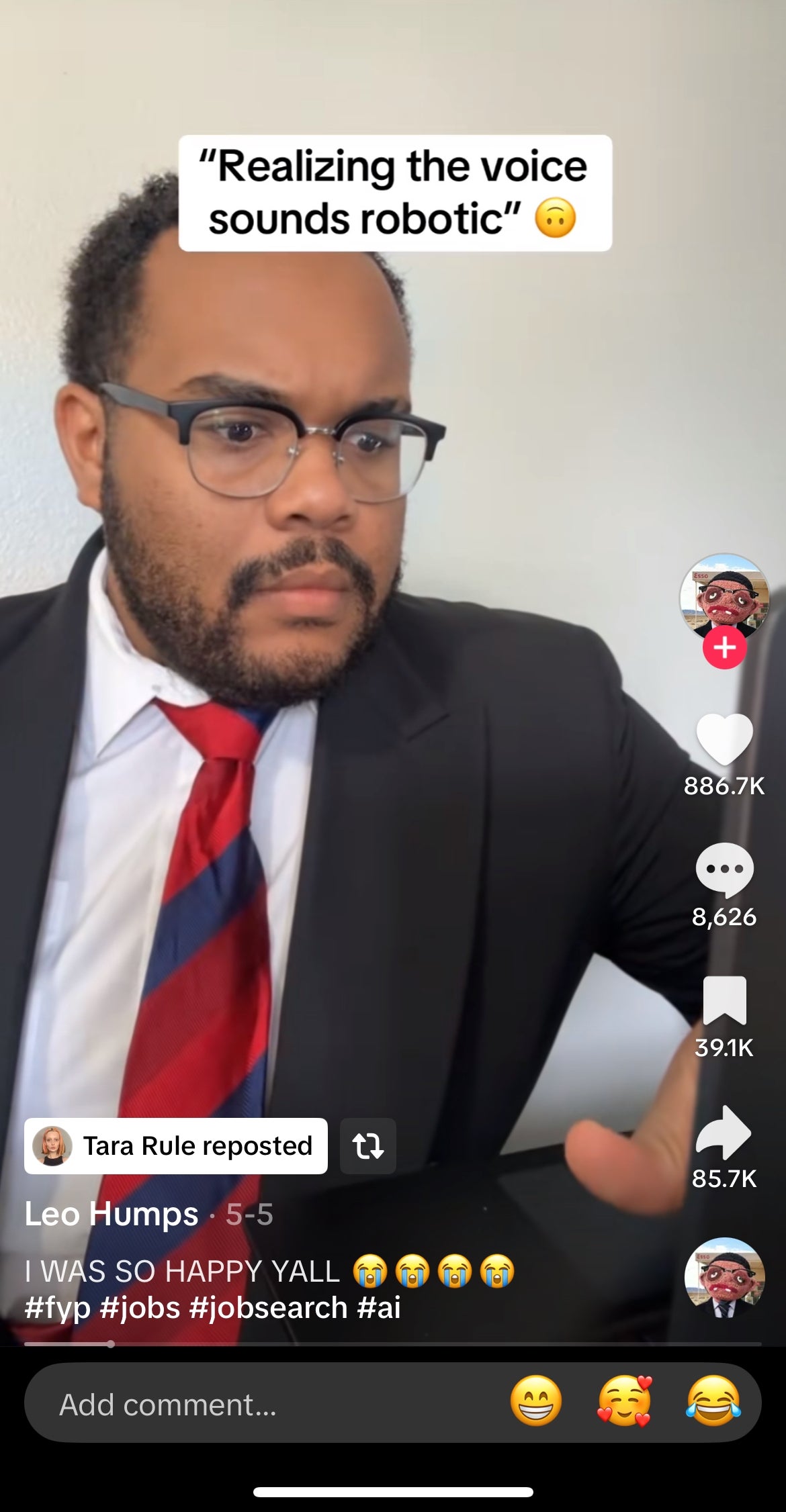Open the Leo Humps username link
The width and height of the screenshot is (786, 1512).
click(112, 1214)
